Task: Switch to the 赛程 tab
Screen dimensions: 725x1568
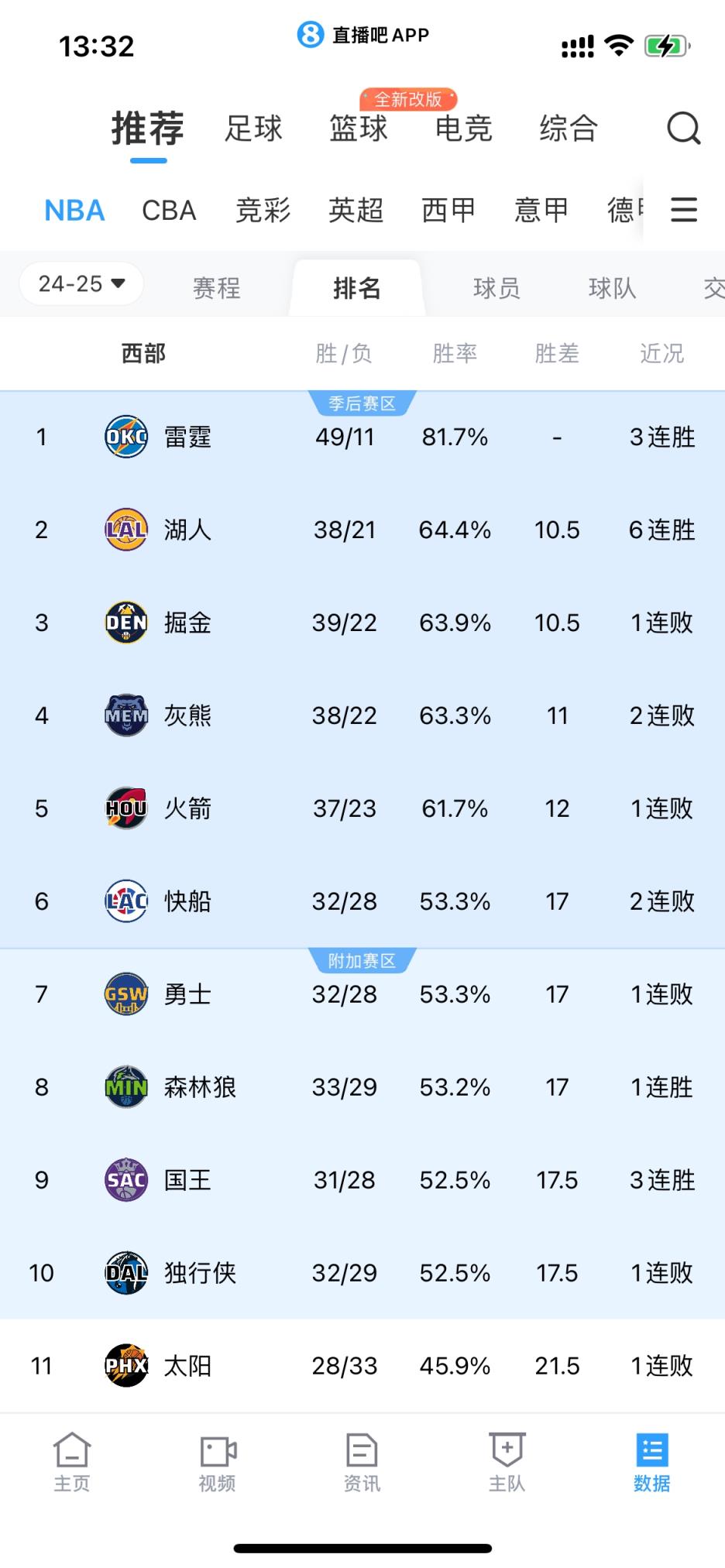Action: (x=216, y=288)
